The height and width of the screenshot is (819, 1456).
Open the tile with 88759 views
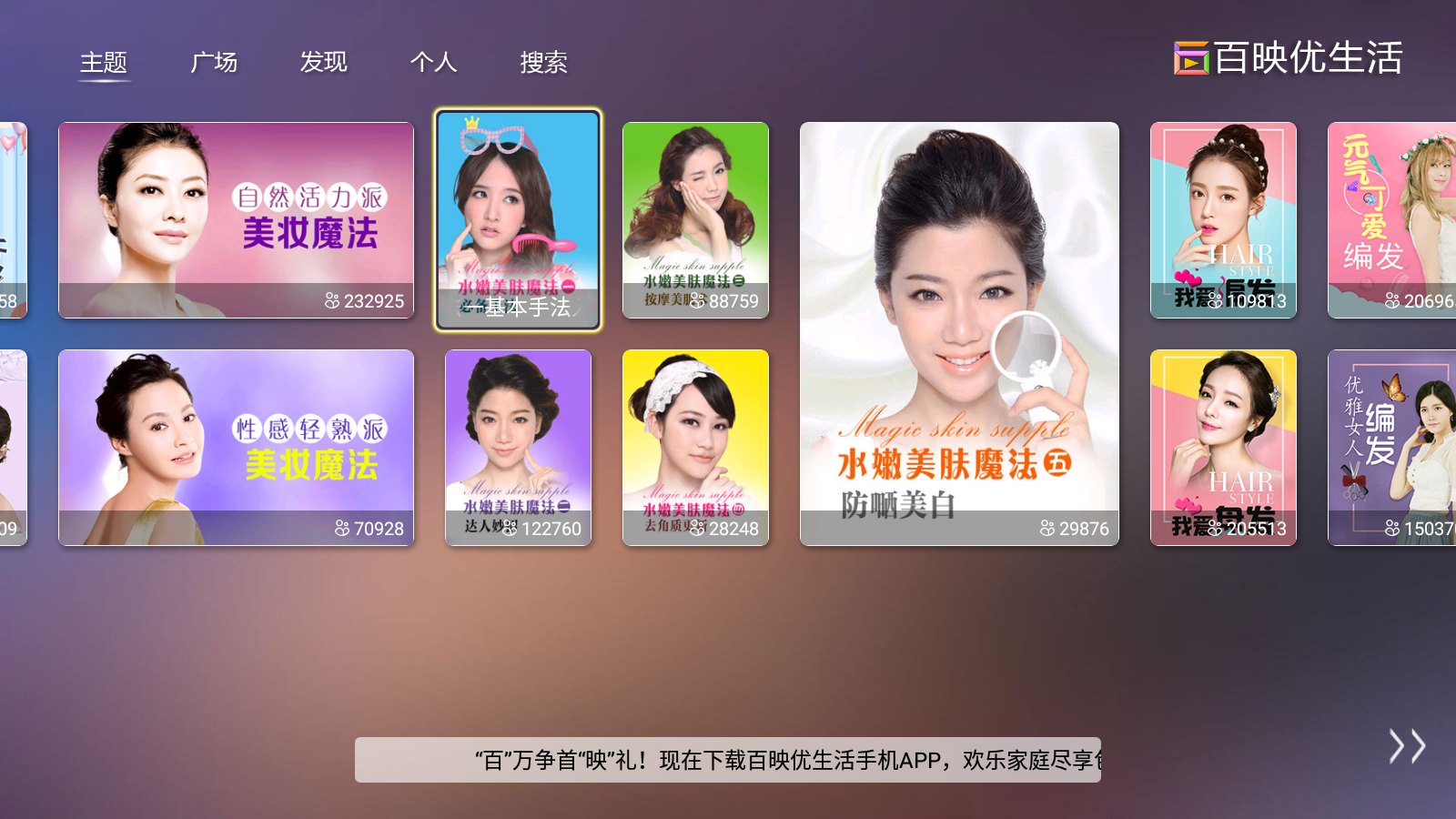[695, 220]
